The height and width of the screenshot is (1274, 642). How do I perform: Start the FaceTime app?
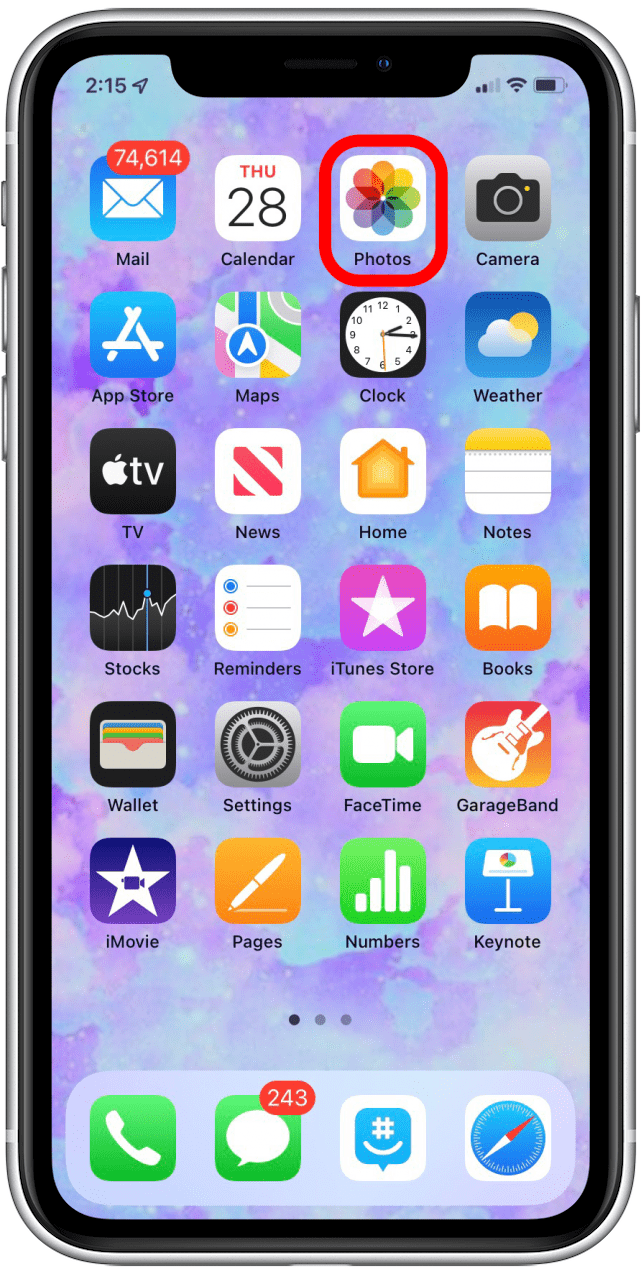click(x=383, y=744)
